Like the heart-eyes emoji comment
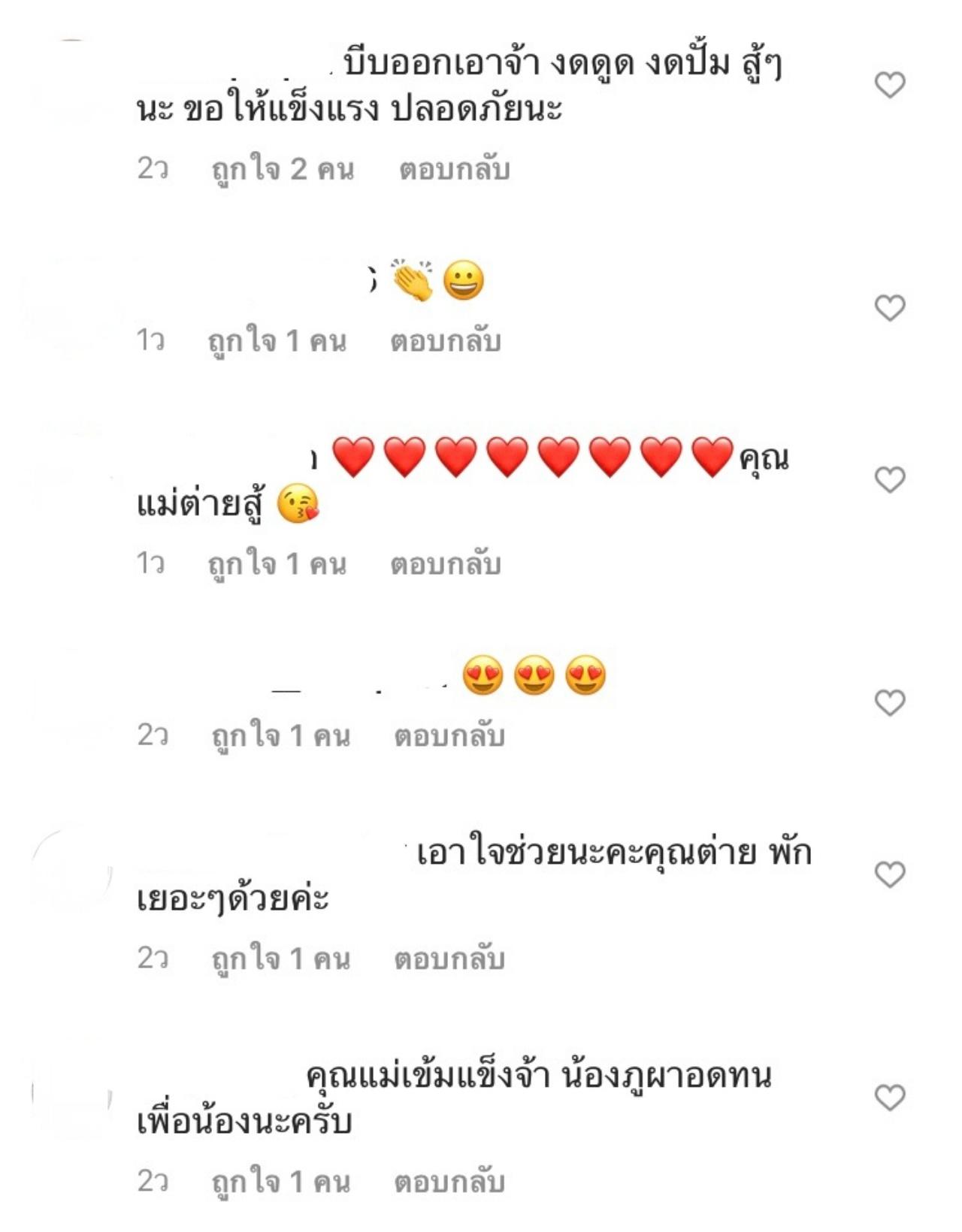962x1232 pixels. (890, 702)
